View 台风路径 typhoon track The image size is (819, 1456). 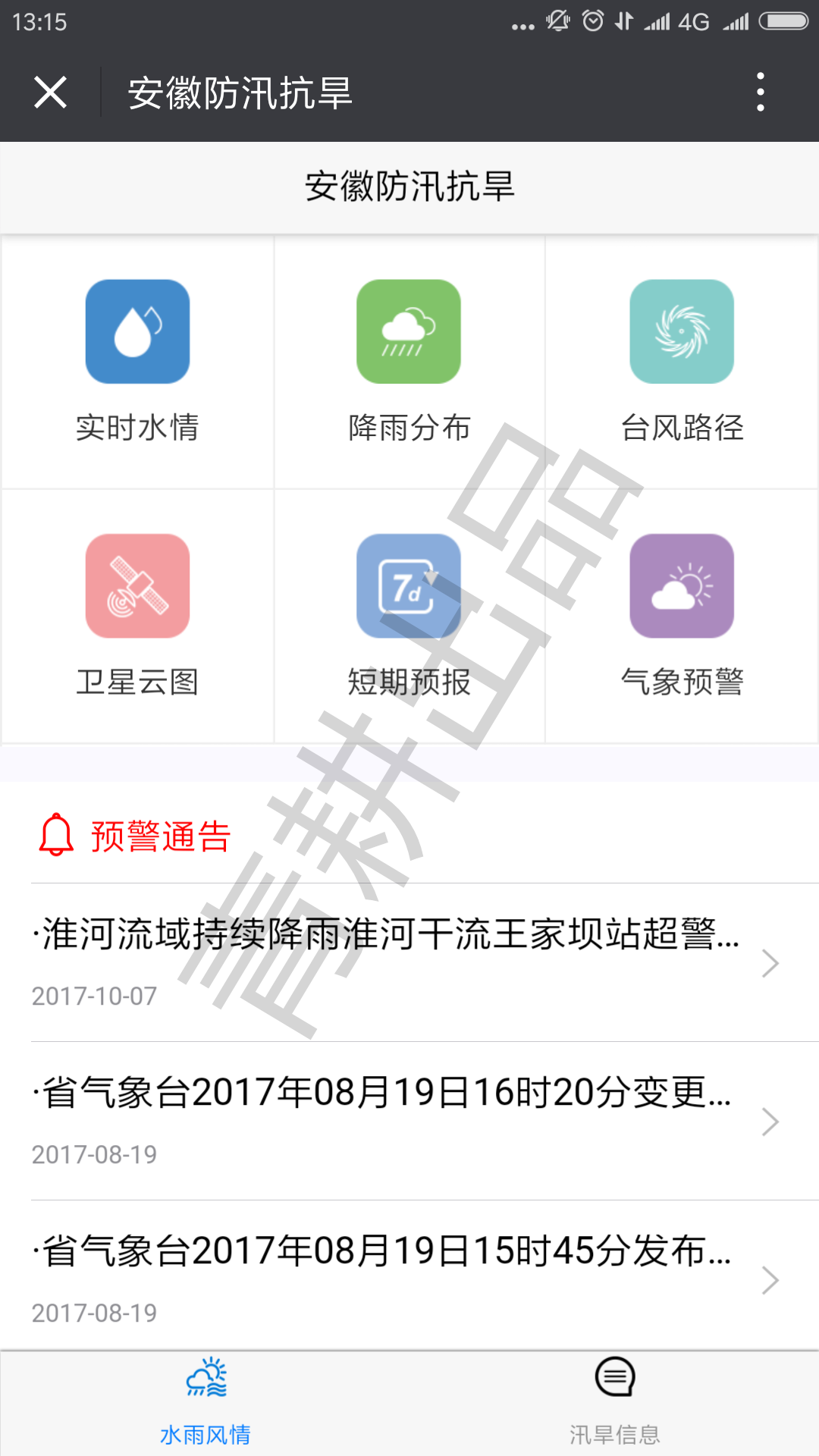682,362
